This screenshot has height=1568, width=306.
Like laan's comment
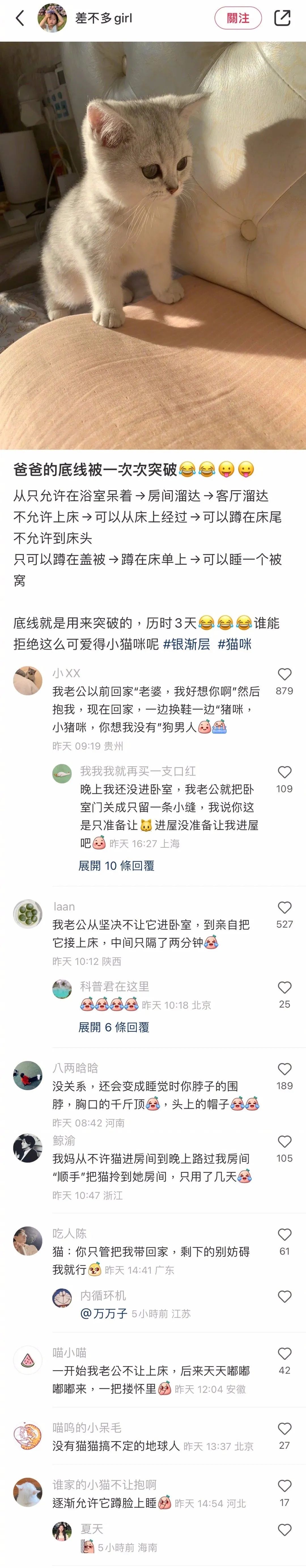coord(284,908)
